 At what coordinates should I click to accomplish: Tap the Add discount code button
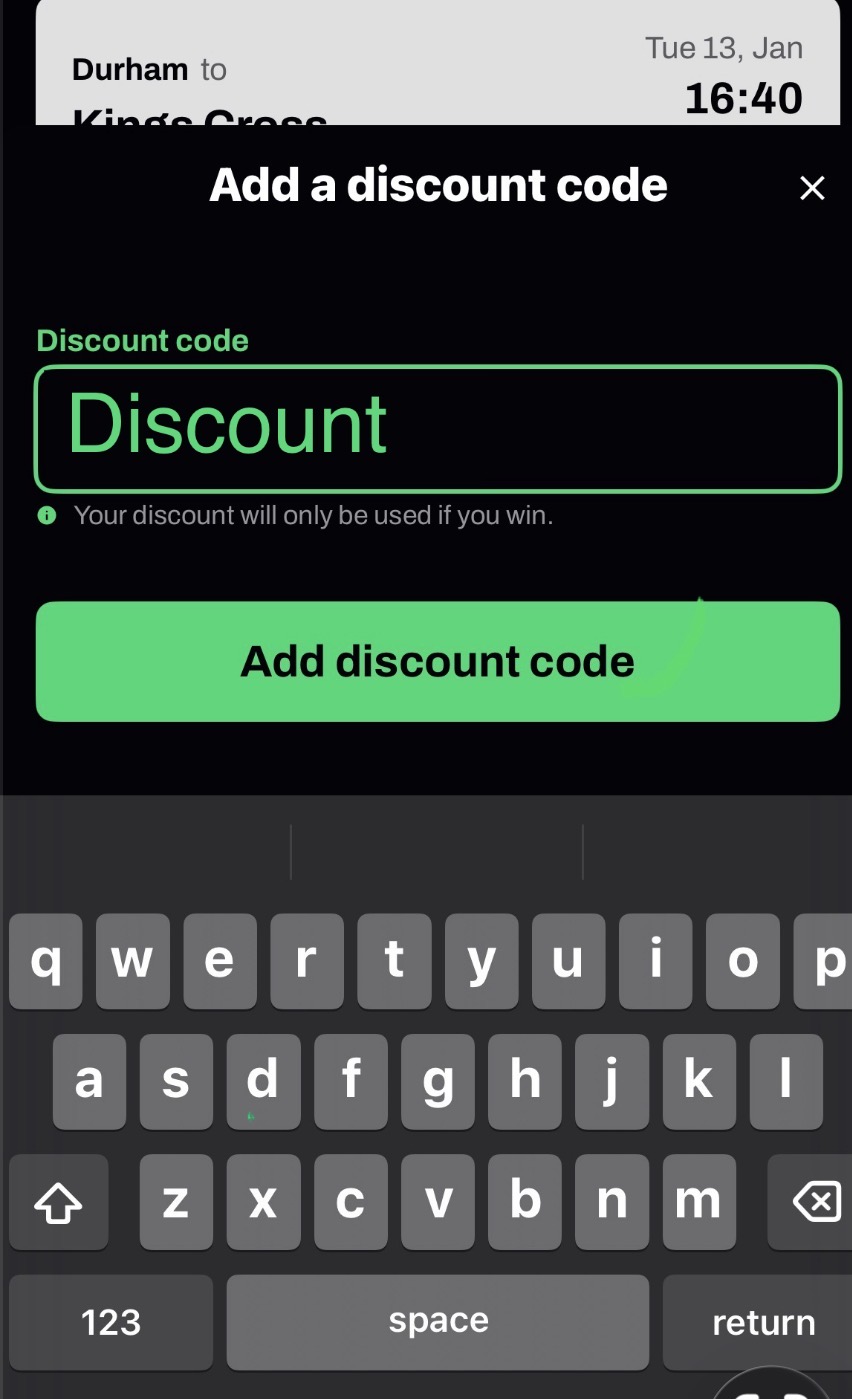(438, 661)
